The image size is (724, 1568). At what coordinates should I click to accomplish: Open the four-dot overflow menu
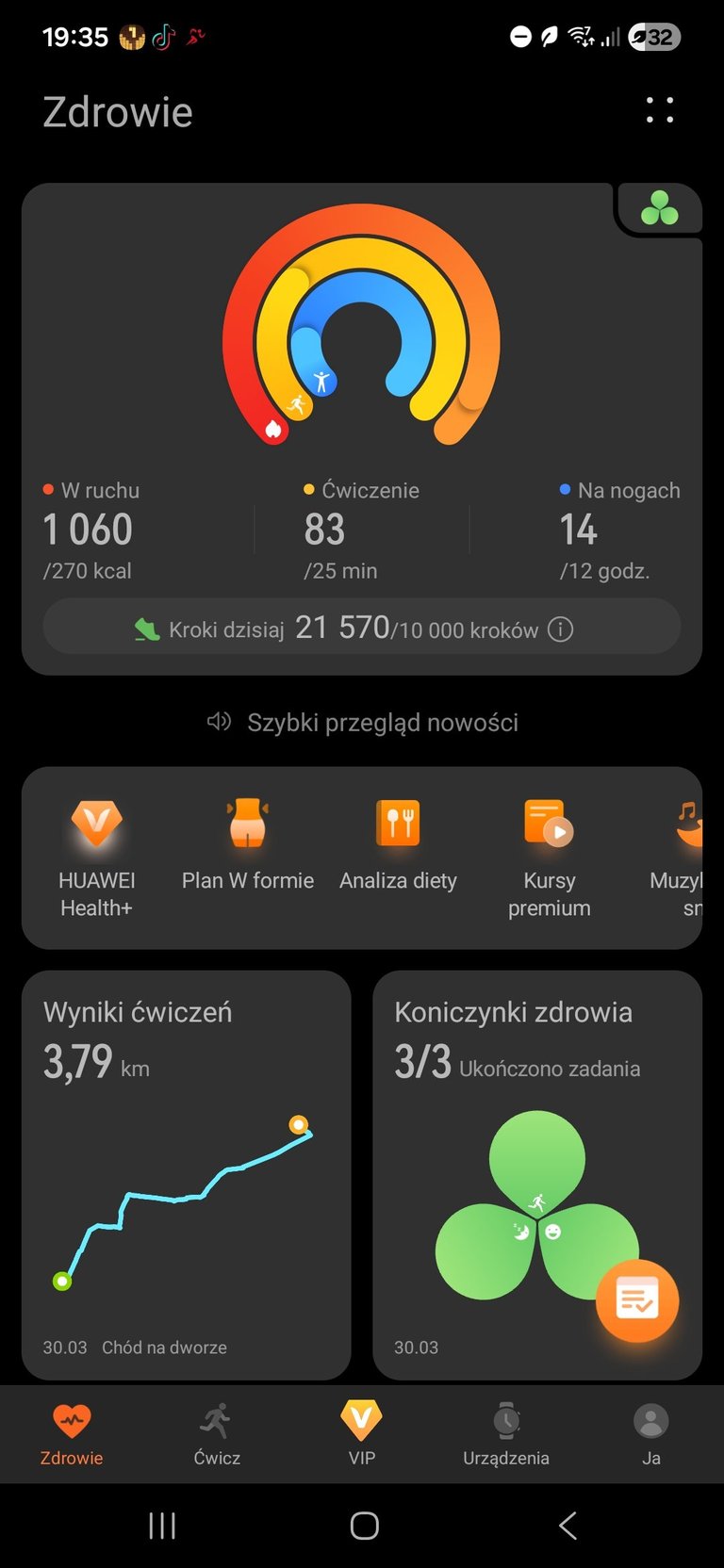pyautogui.click(x=659, y=110)
